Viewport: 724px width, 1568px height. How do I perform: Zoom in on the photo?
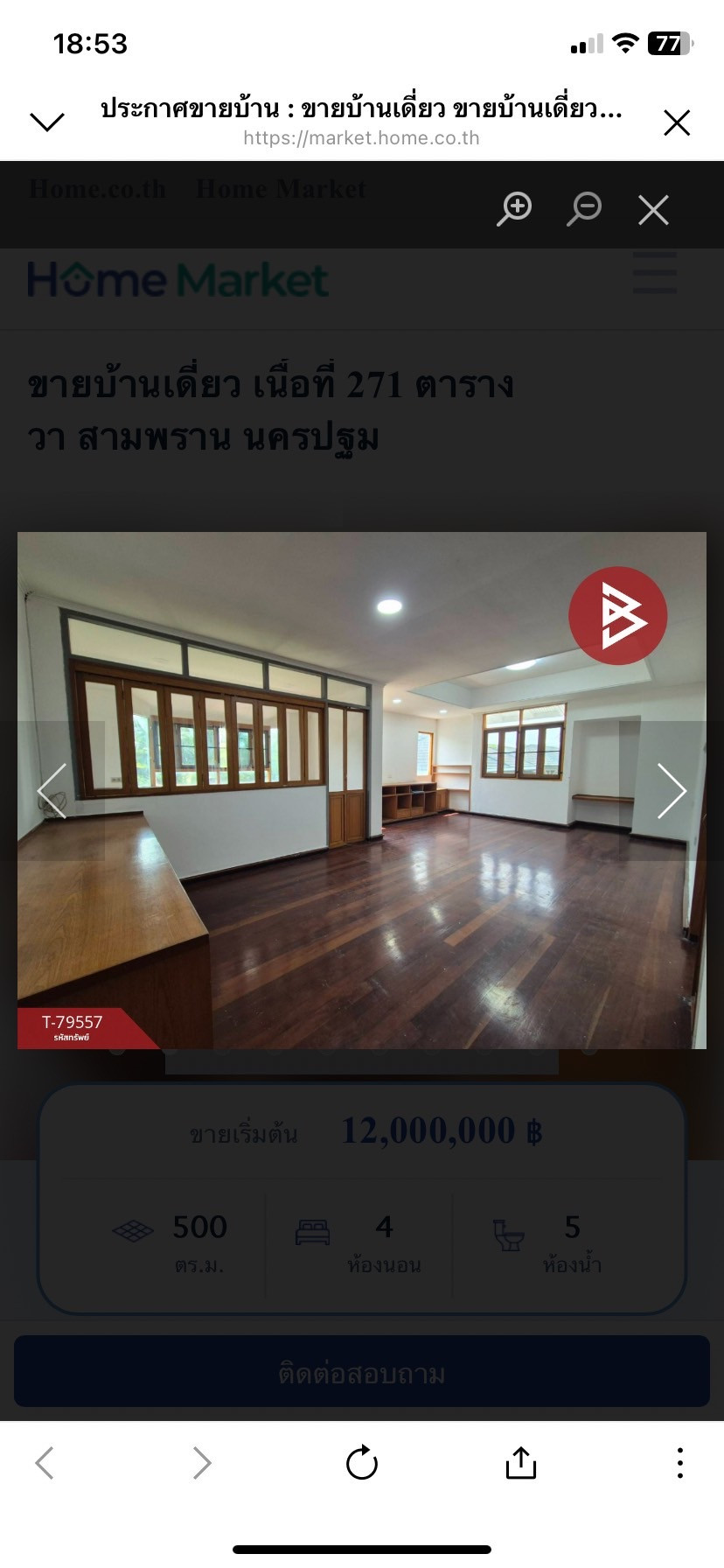[515, 209]
